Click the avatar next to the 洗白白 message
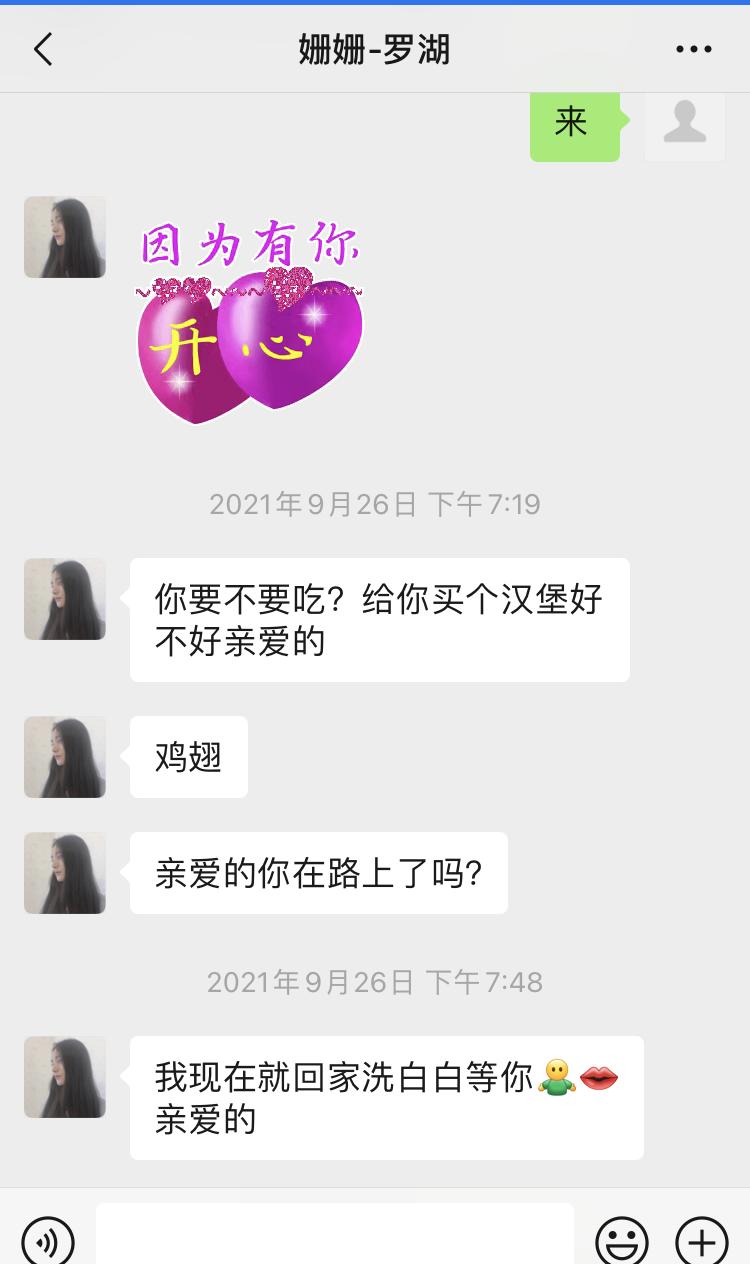Screen dimensions: 750x1264 coord(64,1077)
